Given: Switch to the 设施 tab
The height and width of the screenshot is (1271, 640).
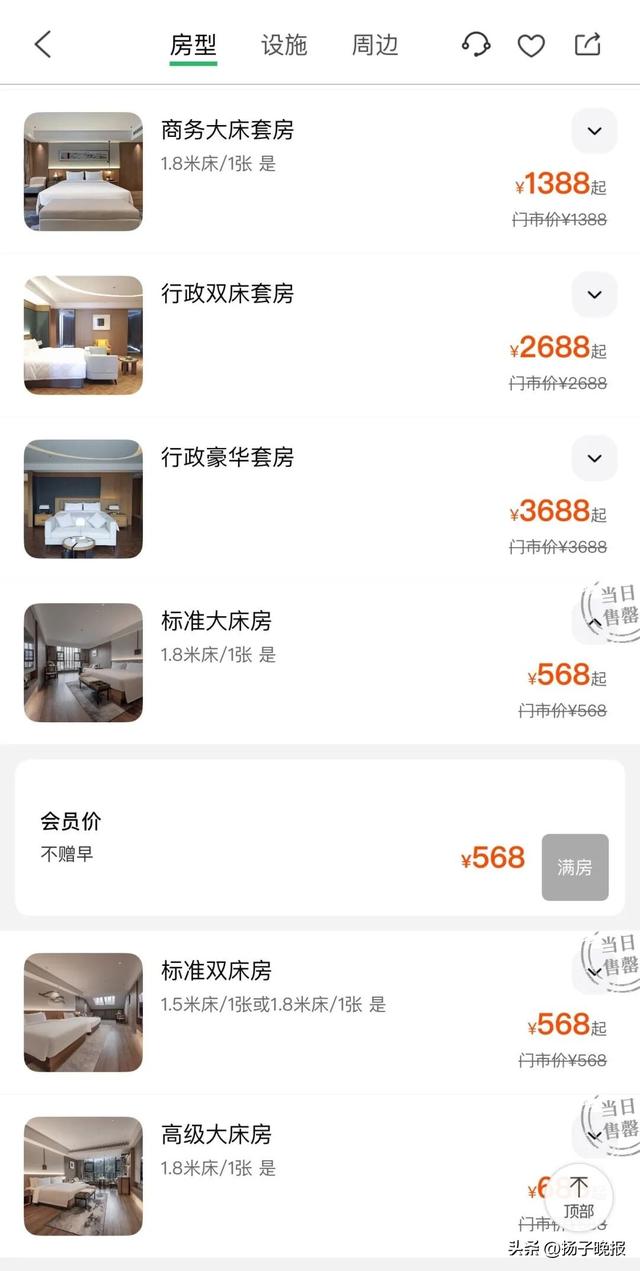Looking at the screenshot, I should (x=284, y=45).
